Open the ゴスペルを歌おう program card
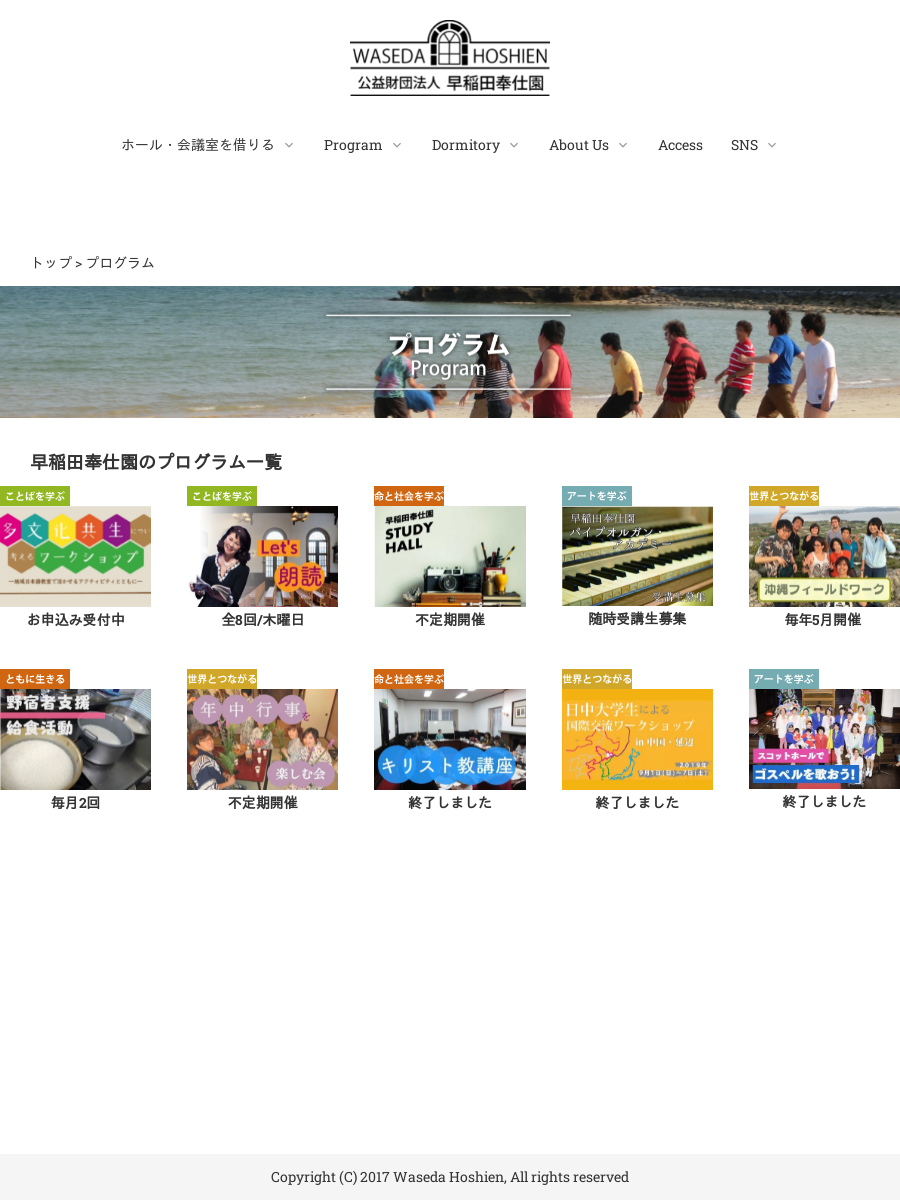Viewport: 900px width, 1200px height. pos(824,739)
